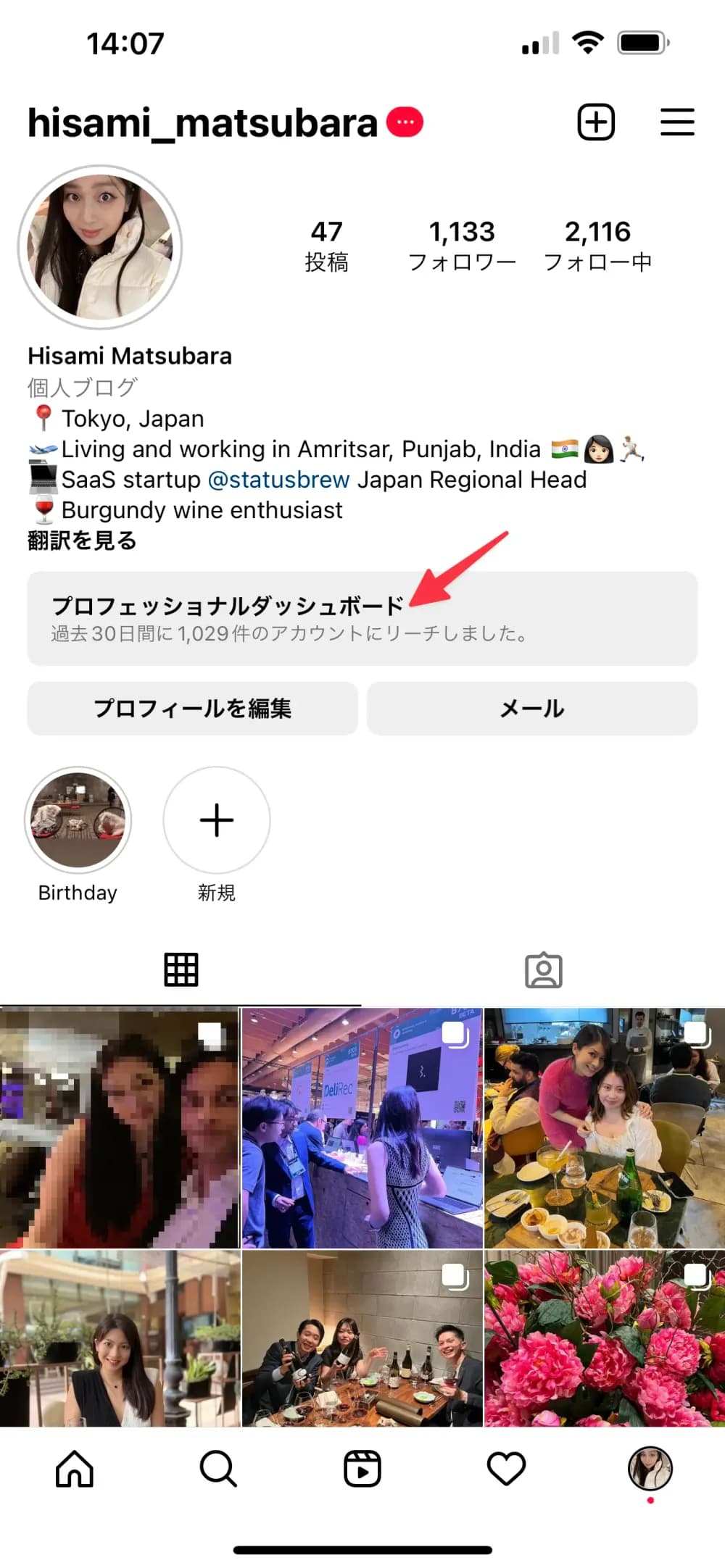This screenshot has width=725, height=1568.
Task: Switch to the tagged photos tab
Action: pyautogui.click(x=544, y=969)
